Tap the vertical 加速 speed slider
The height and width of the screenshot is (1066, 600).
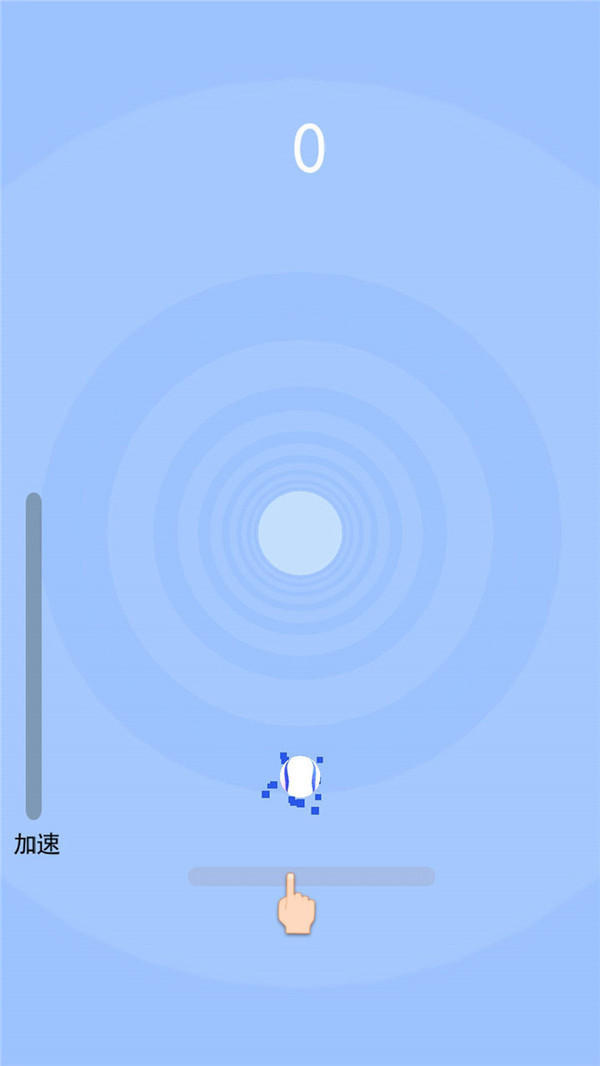point(34,655)
